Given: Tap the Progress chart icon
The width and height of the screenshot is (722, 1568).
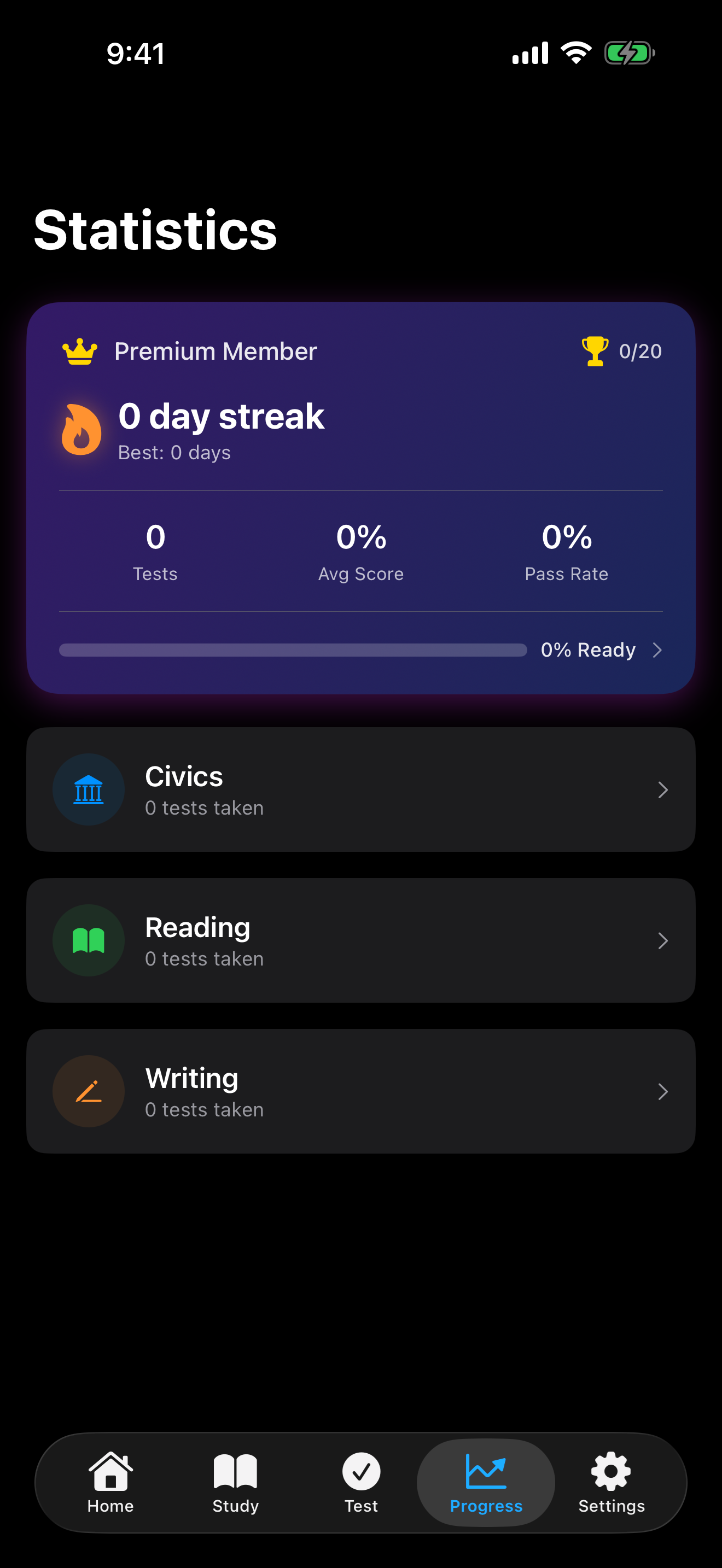Looking at the screenshot, I should click(486, 1470).
